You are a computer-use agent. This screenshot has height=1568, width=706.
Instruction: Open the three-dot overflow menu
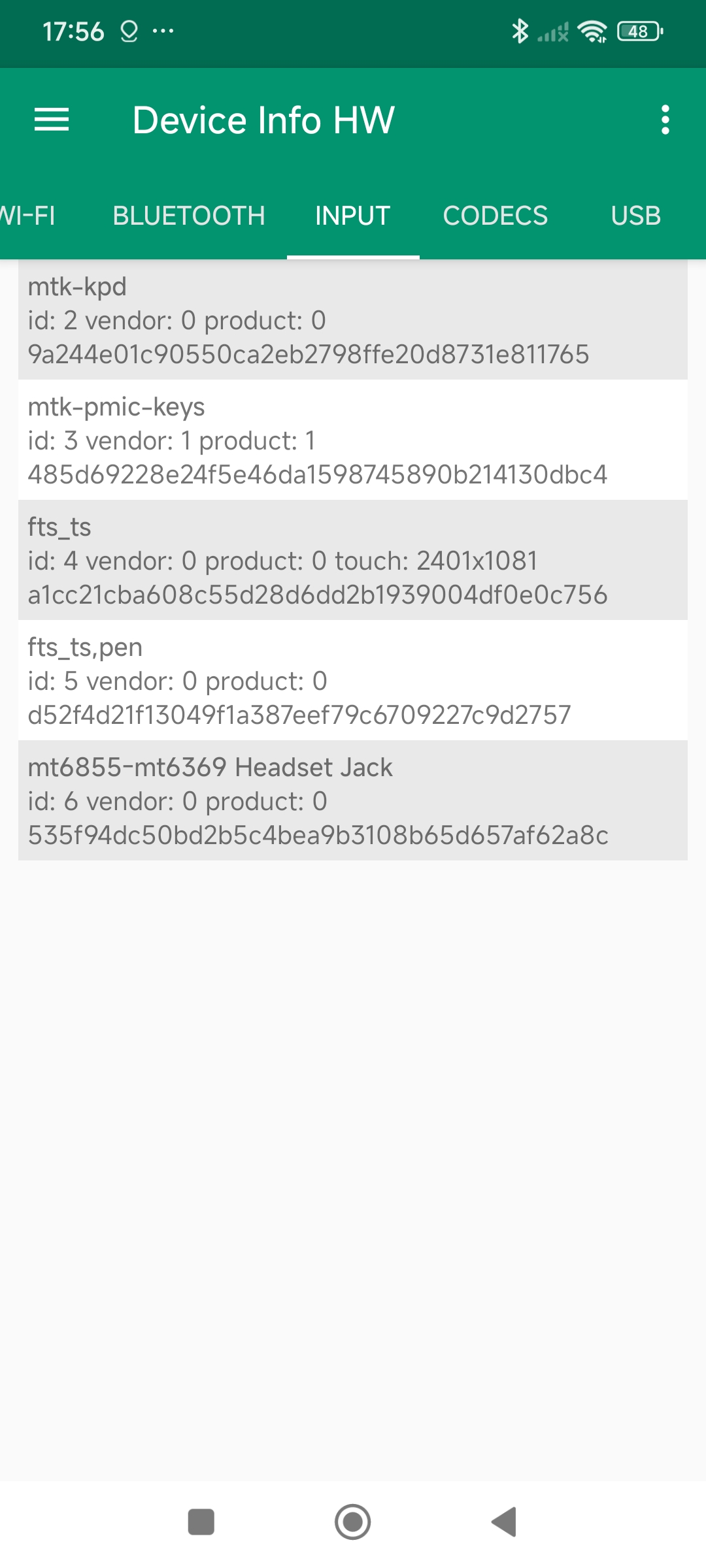coord(665,120)
